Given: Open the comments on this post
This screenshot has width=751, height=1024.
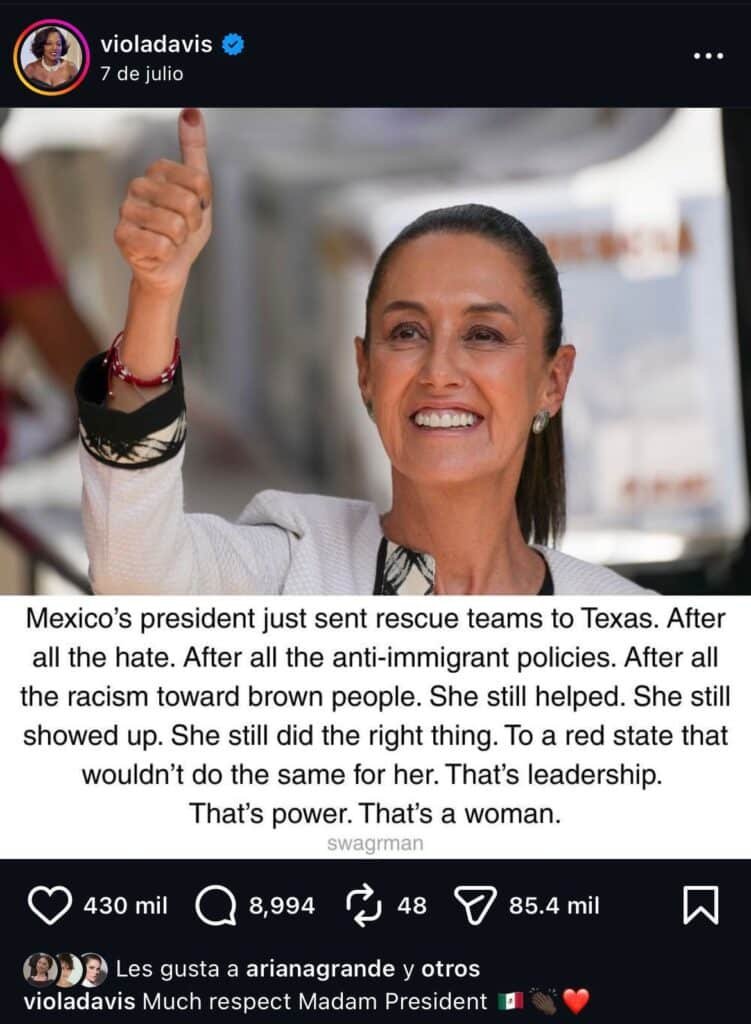Looking at the screenshot, I should coord(214,906).
